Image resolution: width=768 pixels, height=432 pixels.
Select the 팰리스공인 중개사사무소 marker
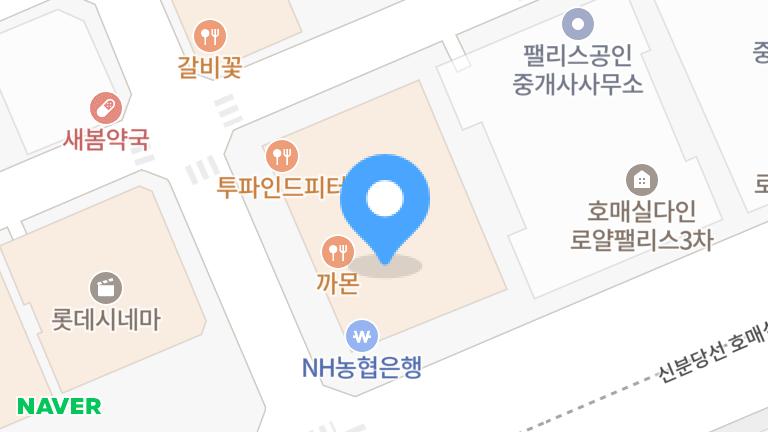pyautogui.click(x=576, y=22)
